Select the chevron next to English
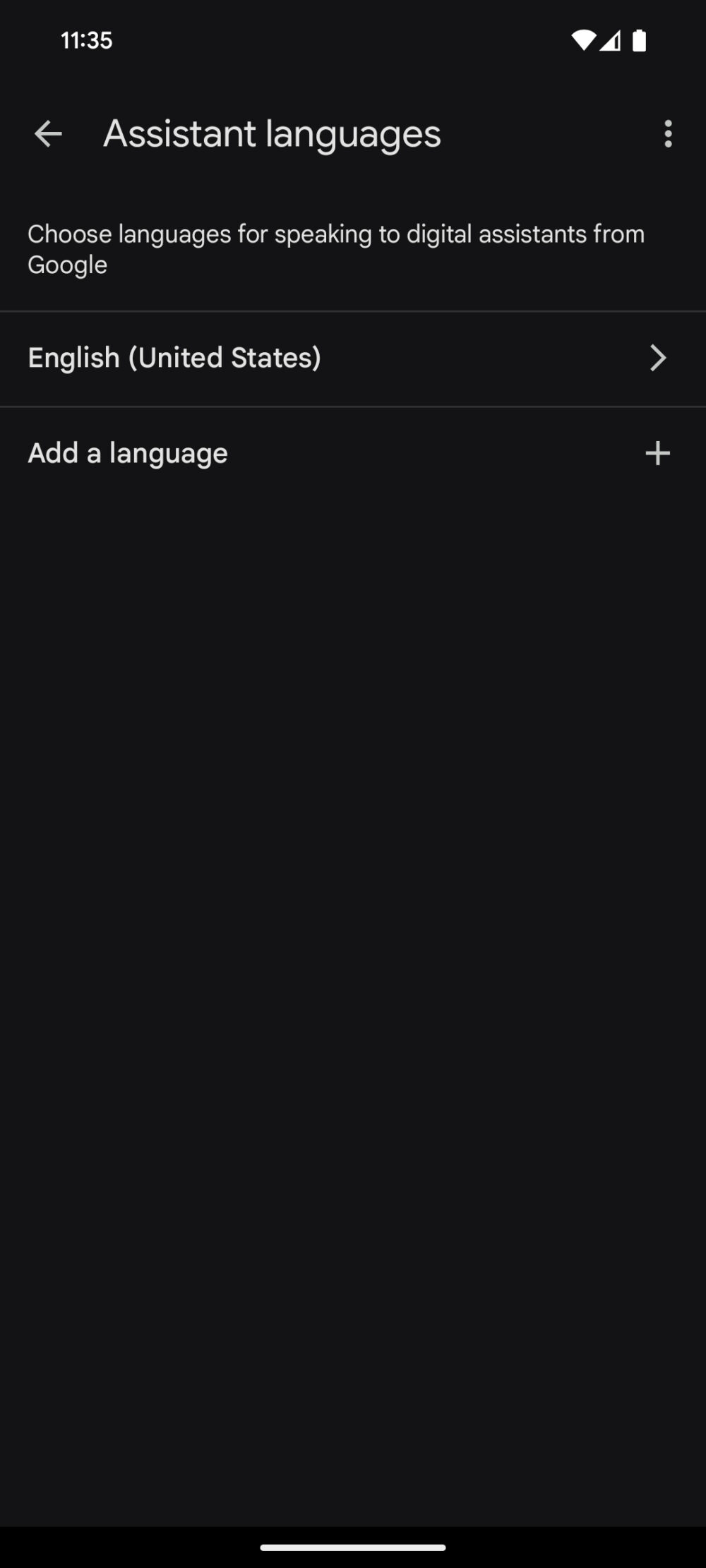706x1568 pixels. pyautogui.click(x=658, y=358)
